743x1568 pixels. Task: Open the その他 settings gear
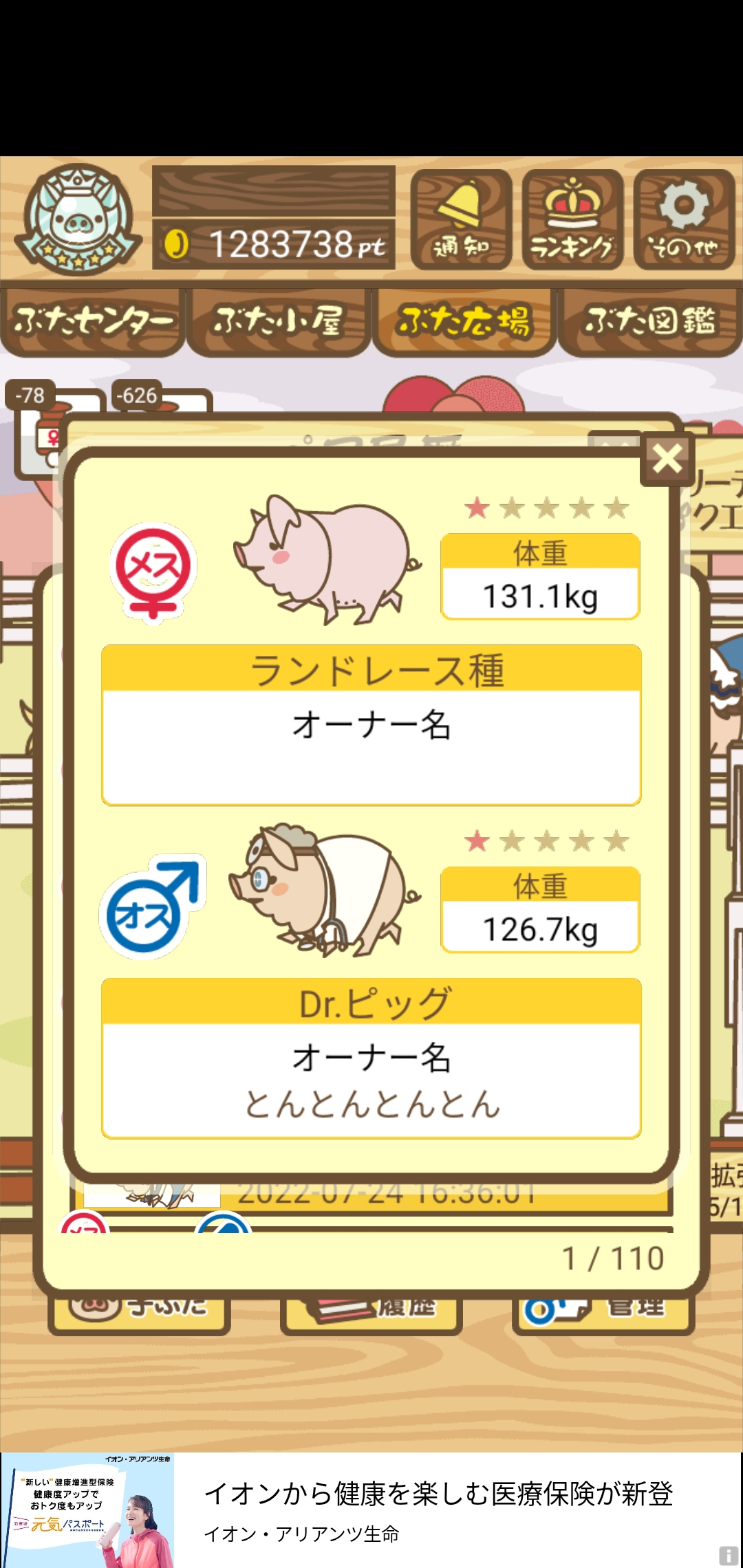(x=684, y=219)
